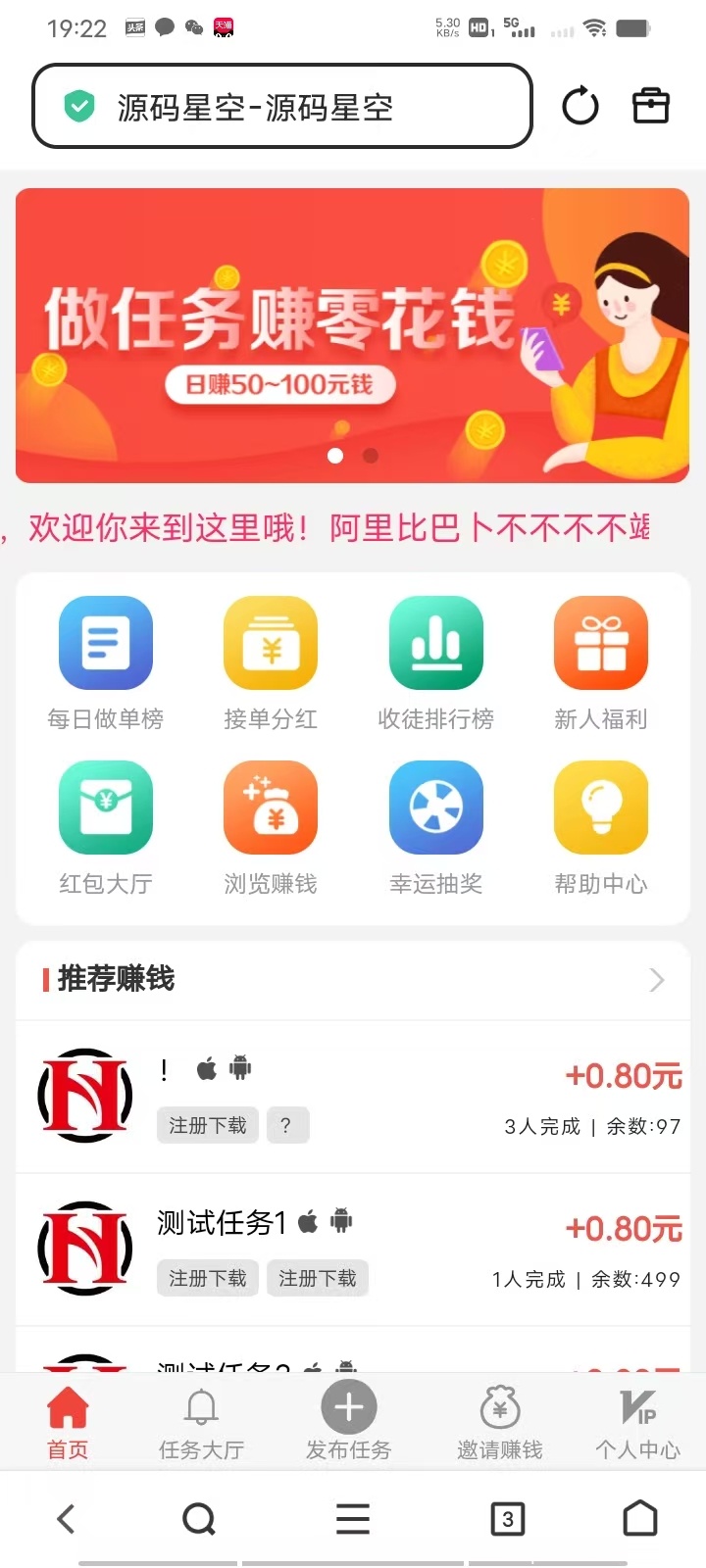Image resolution: width=706 pixels, height=1568 pixels.
Task: Switch to the 任务大厅 tab
Action: click(x=201, y=1423)
